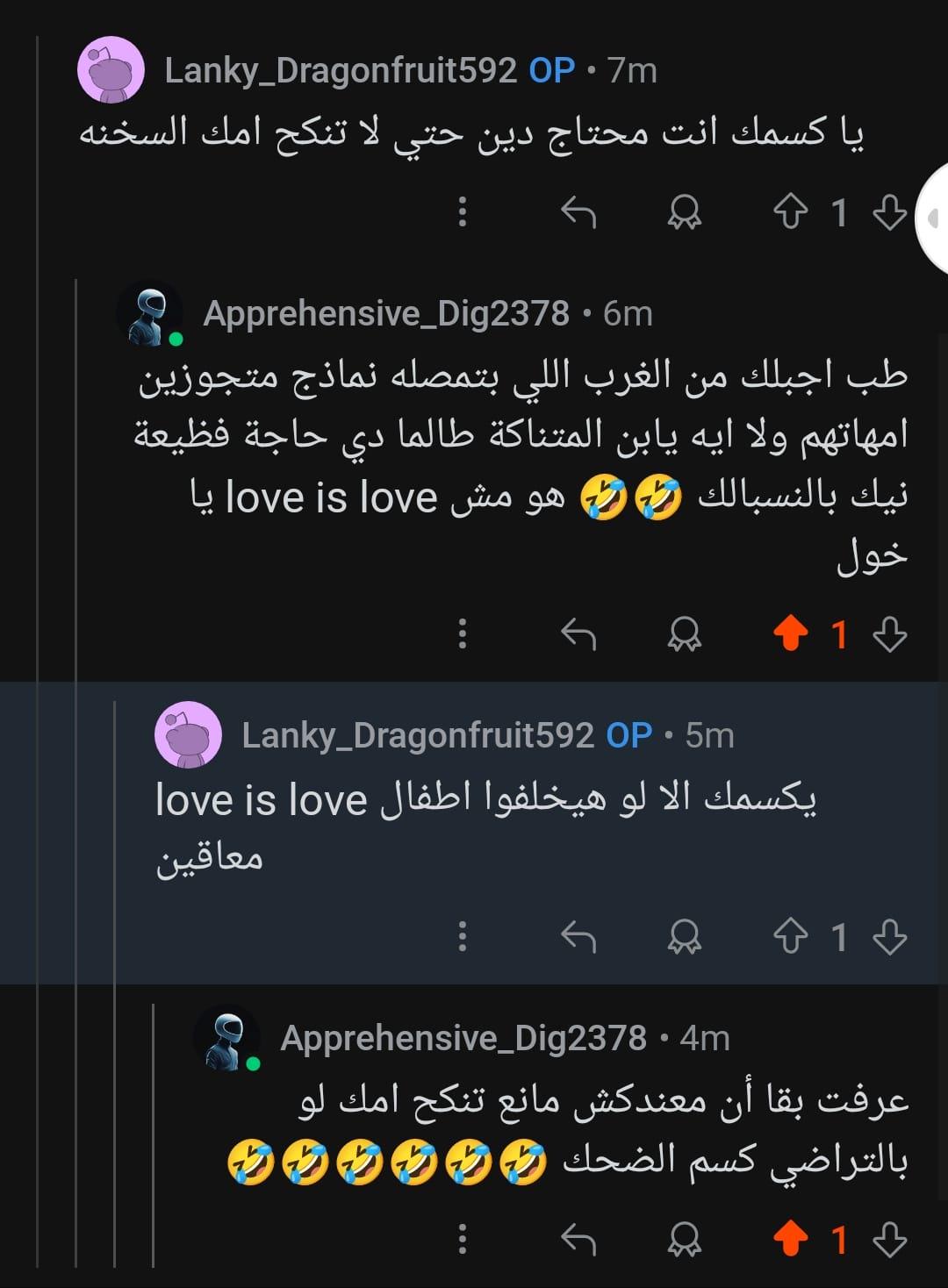Downvote Lanky_Dragonfruit592's 5m comment
Image resolution: width=948 pixels, height=1288 pixels.
point(889,937)
